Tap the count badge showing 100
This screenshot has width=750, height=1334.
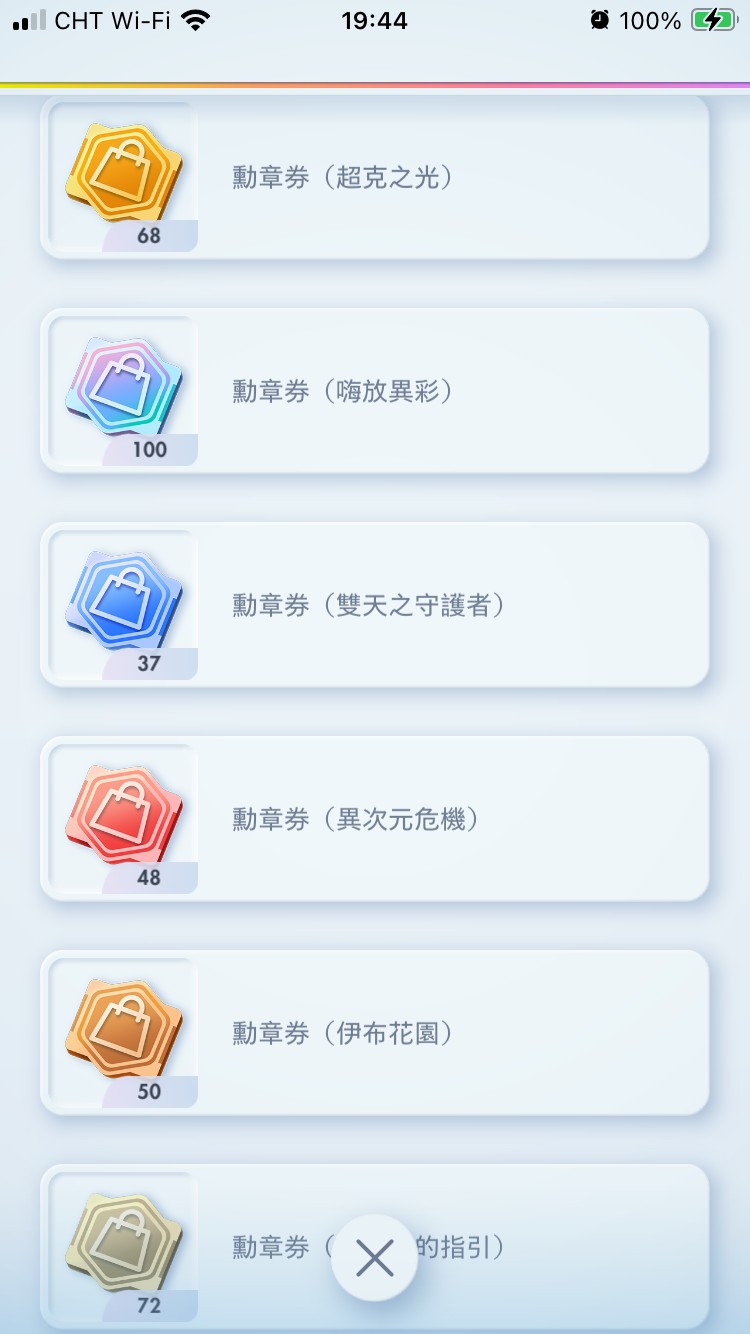pos(150,450)
